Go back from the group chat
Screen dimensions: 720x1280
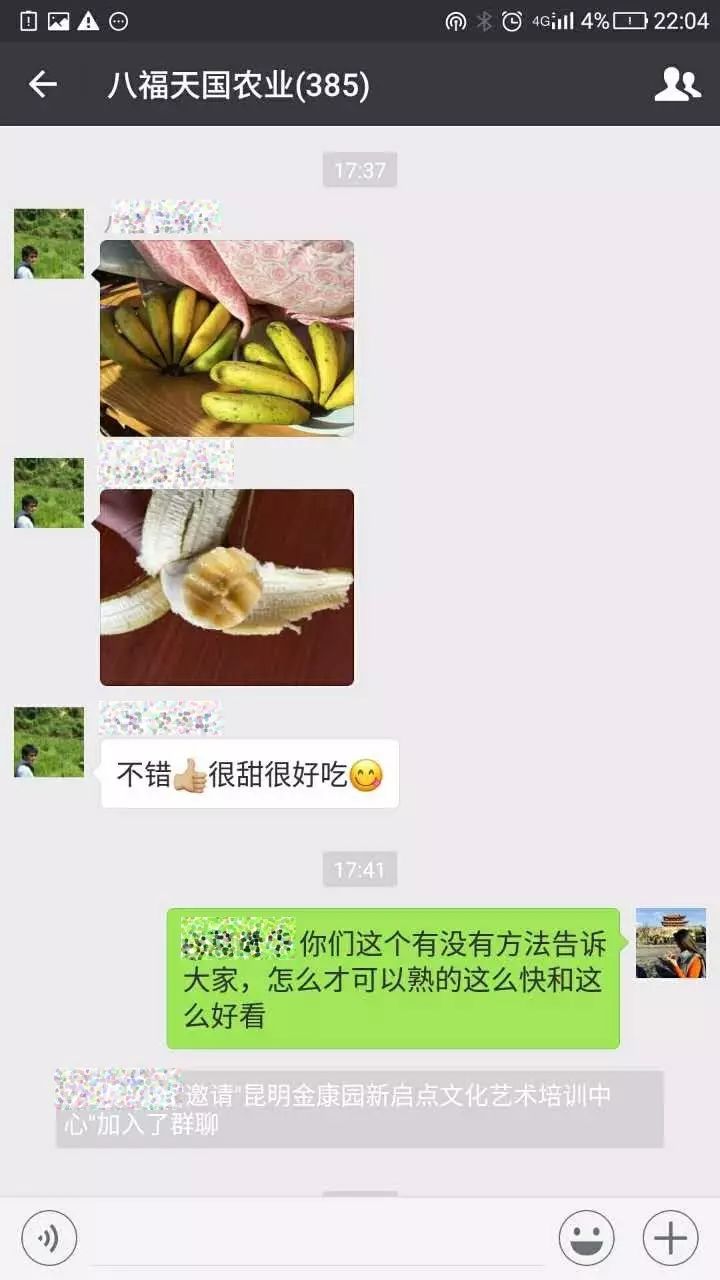[42, 85]
